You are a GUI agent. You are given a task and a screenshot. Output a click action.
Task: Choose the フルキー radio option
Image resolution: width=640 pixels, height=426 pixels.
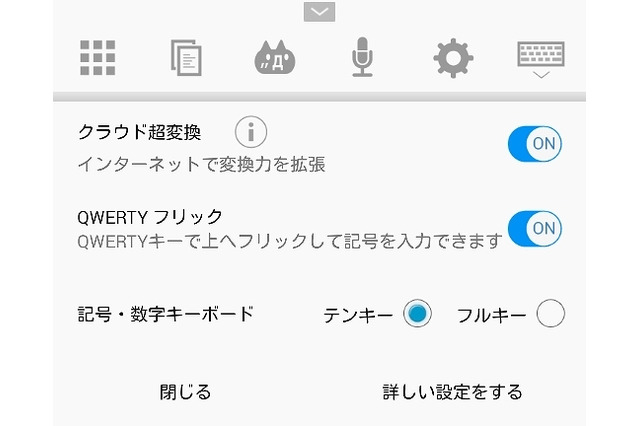[550, 314]
